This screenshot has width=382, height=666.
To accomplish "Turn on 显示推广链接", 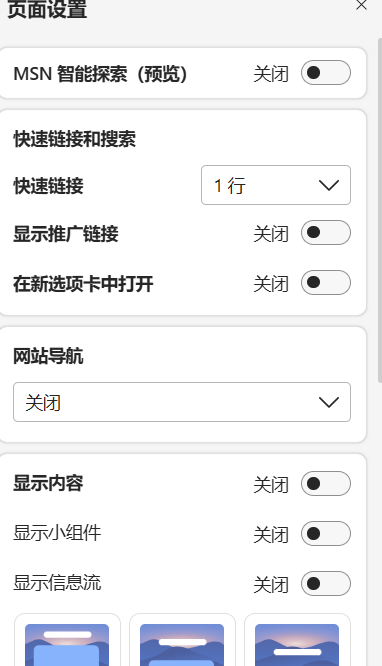I will (326, 232).
